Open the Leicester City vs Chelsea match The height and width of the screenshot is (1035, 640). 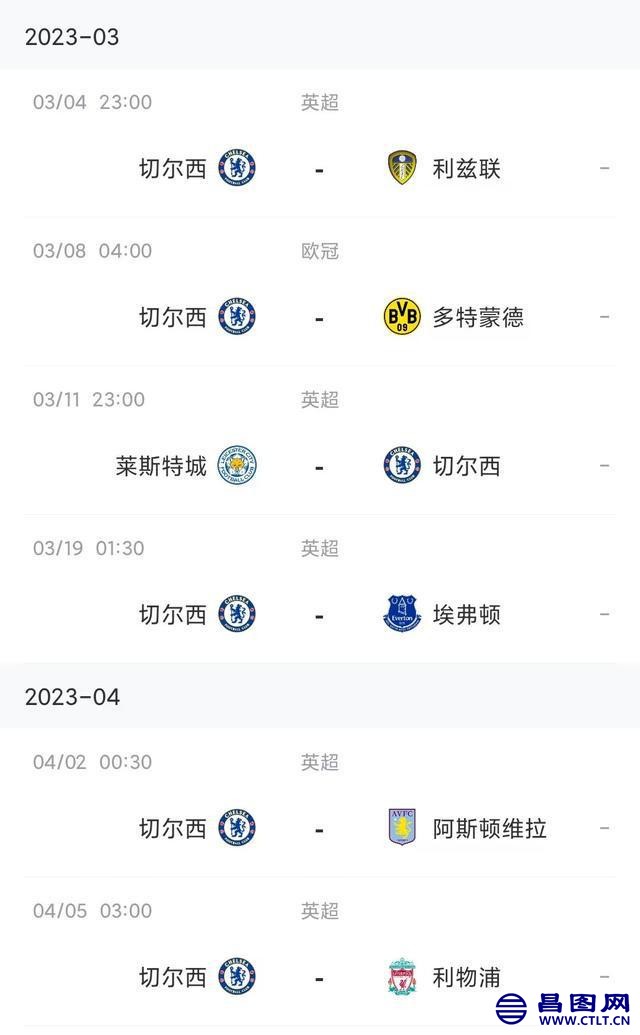tap(320, 440)
